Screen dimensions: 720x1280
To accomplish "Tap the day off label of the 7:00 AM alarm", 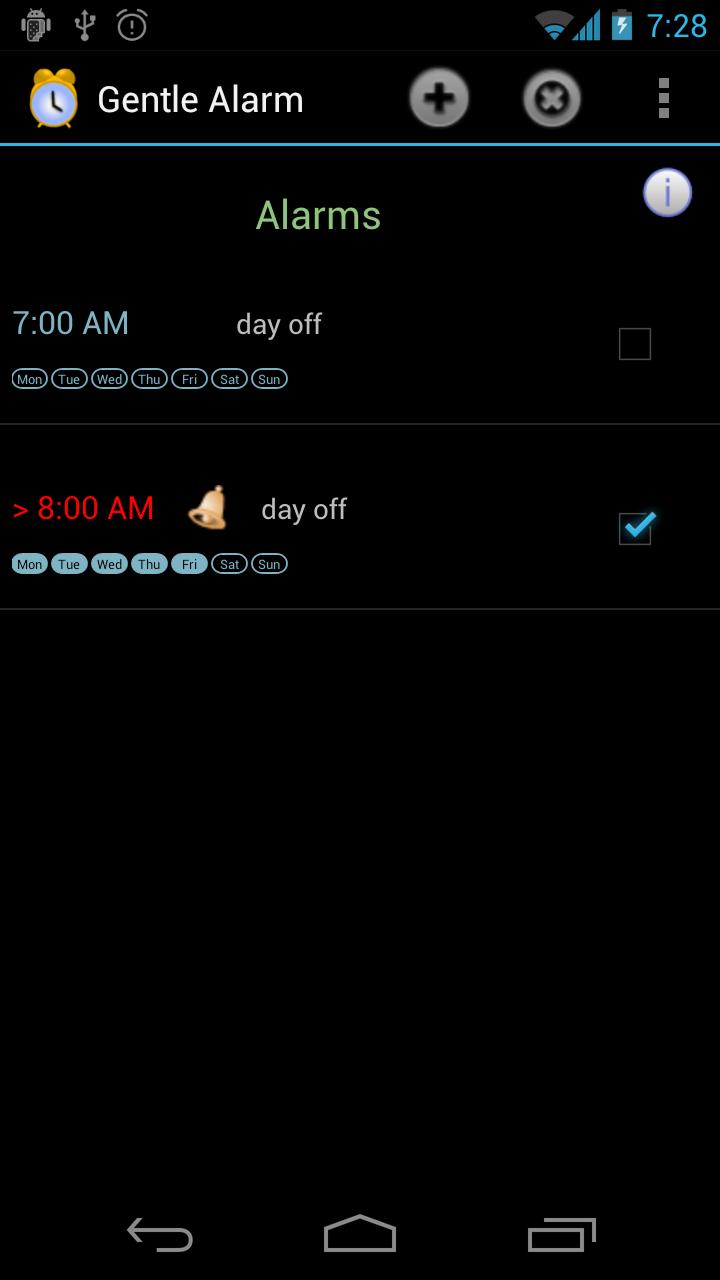I will coord(278,323).
